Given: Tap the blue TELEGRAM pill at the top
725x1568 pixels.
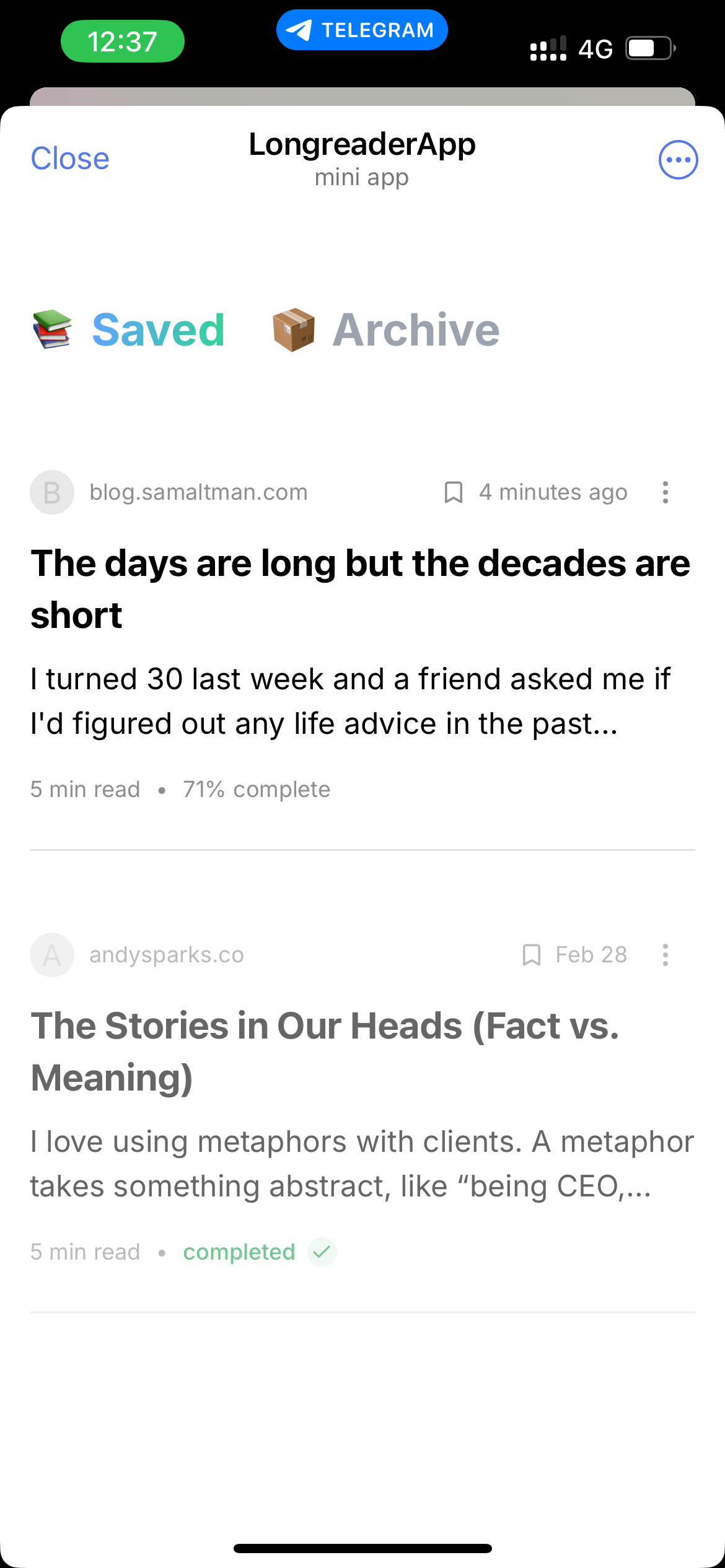Looking at the screenshot, I should coord(362,29).
